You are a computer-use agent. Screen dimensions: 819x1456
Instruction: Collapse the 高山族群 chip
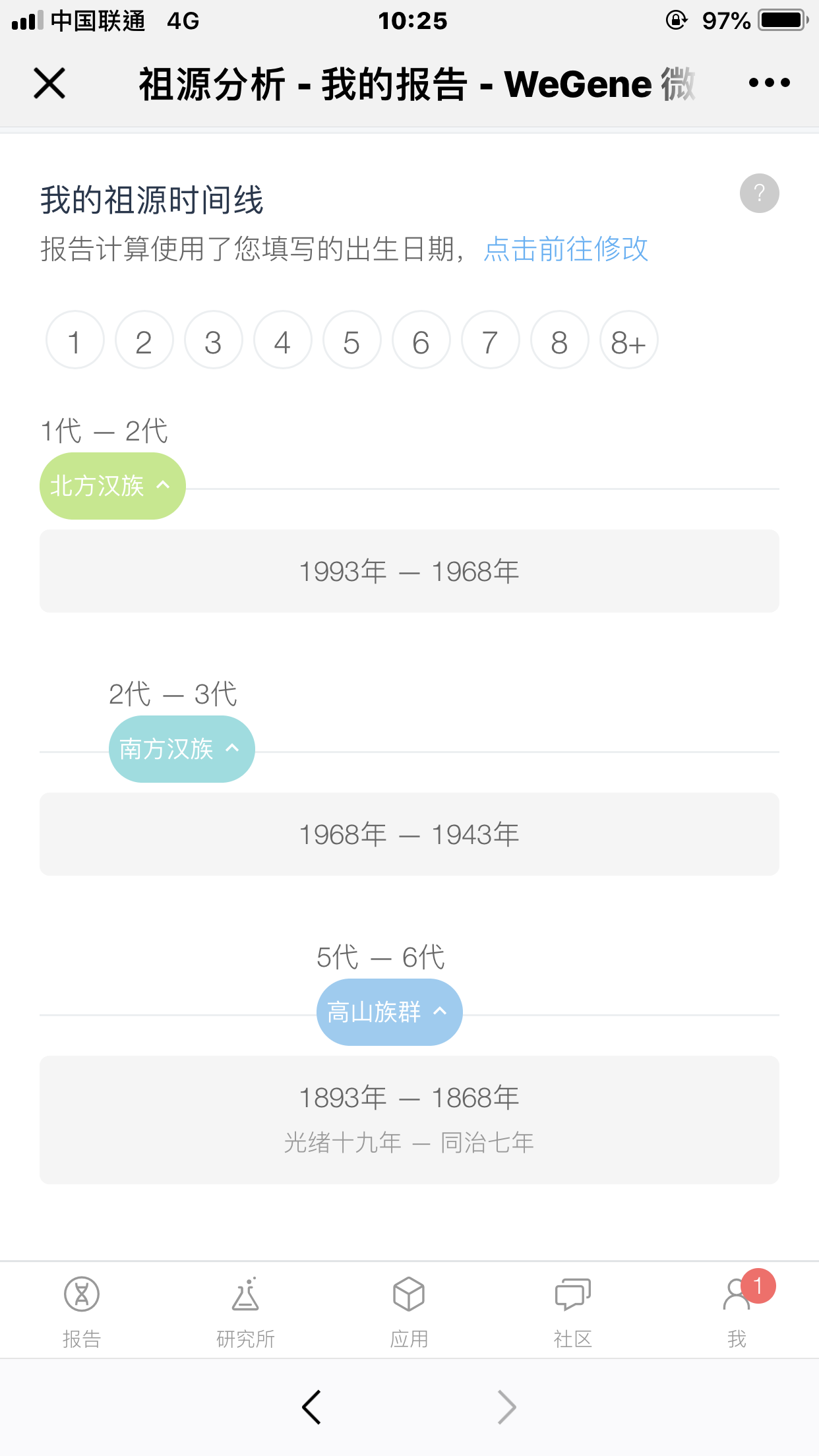[390, 1012]
